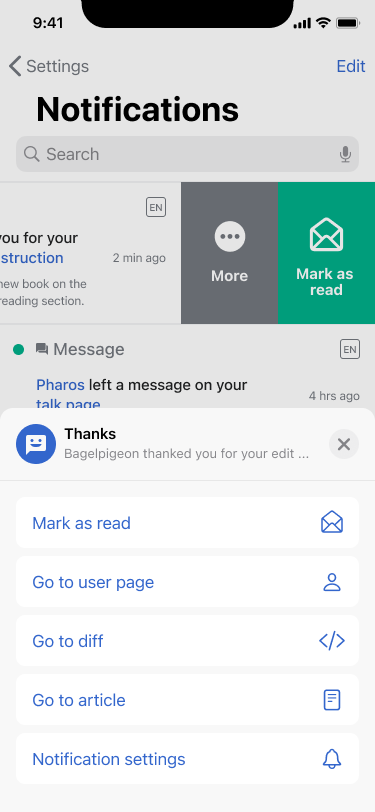Open Notification settings
Viewport: 375px width, 812px height.
[x=188, y=759]
